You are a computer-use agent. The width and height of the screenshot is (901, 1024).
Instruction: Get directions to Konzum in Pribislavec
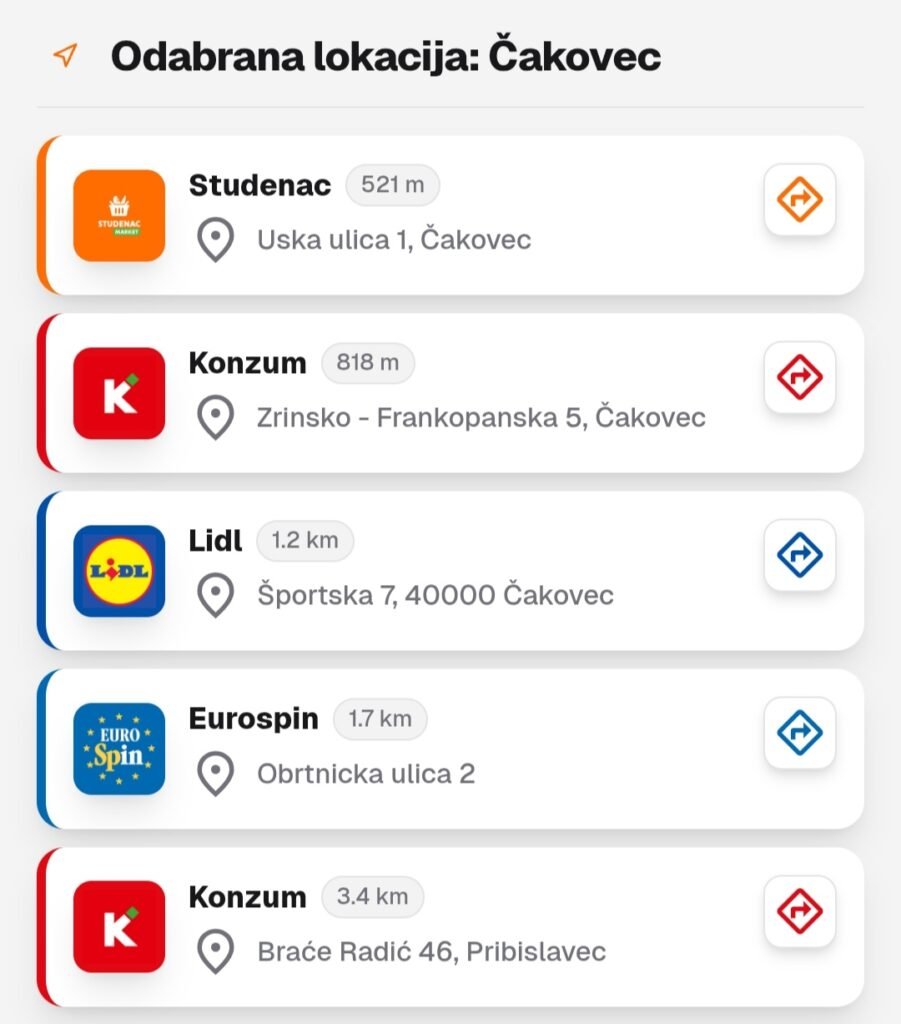coord(799,912)
